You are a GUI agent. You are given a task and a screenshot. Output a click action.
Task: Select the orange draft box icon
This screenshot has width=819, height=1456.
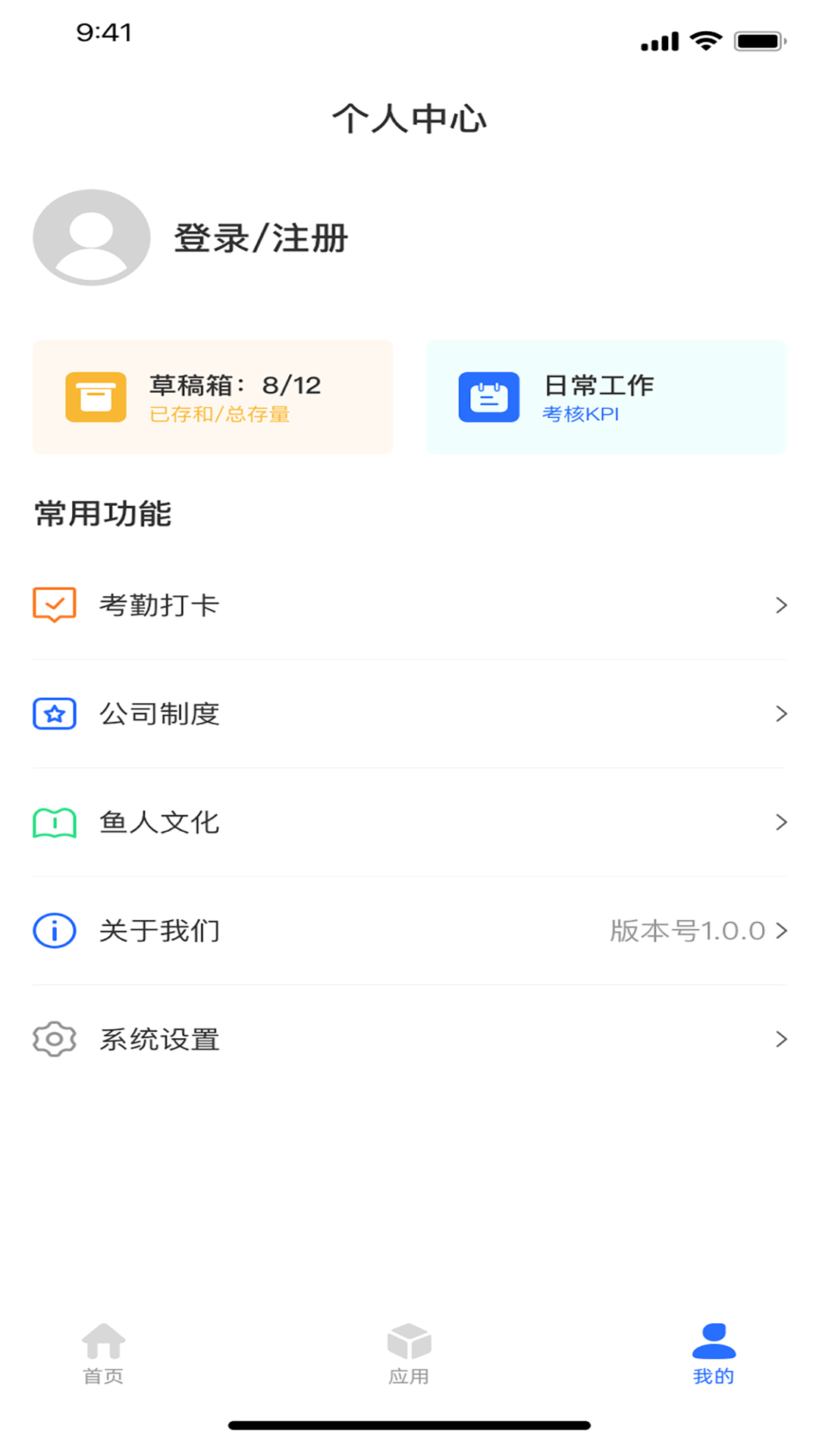coord(95,397)
